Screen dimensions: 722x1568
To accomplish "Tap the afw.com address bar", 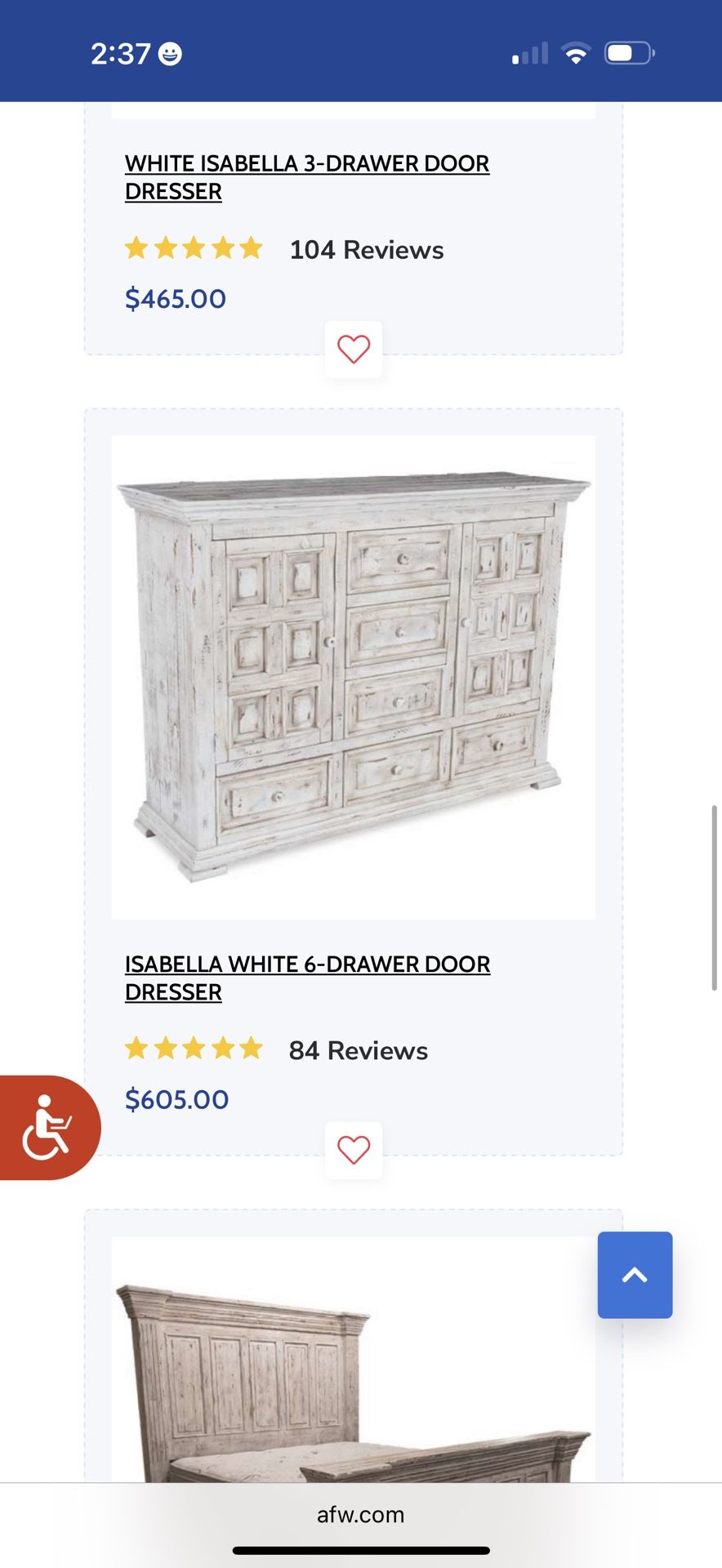I will pyautogui.click(x=361, y=1515).
